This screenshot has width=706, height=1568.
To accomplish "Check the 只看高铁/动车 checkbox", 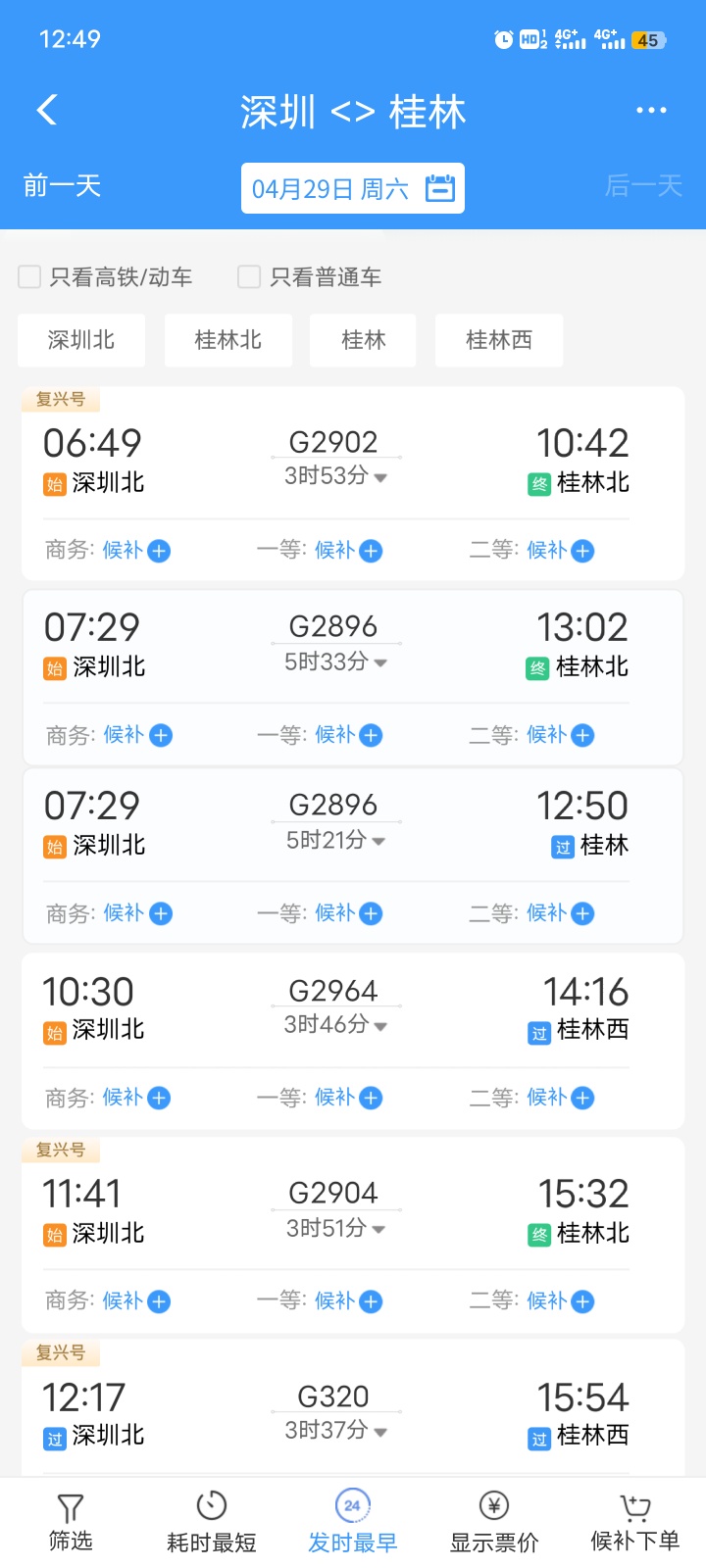I will pos(29,277).
